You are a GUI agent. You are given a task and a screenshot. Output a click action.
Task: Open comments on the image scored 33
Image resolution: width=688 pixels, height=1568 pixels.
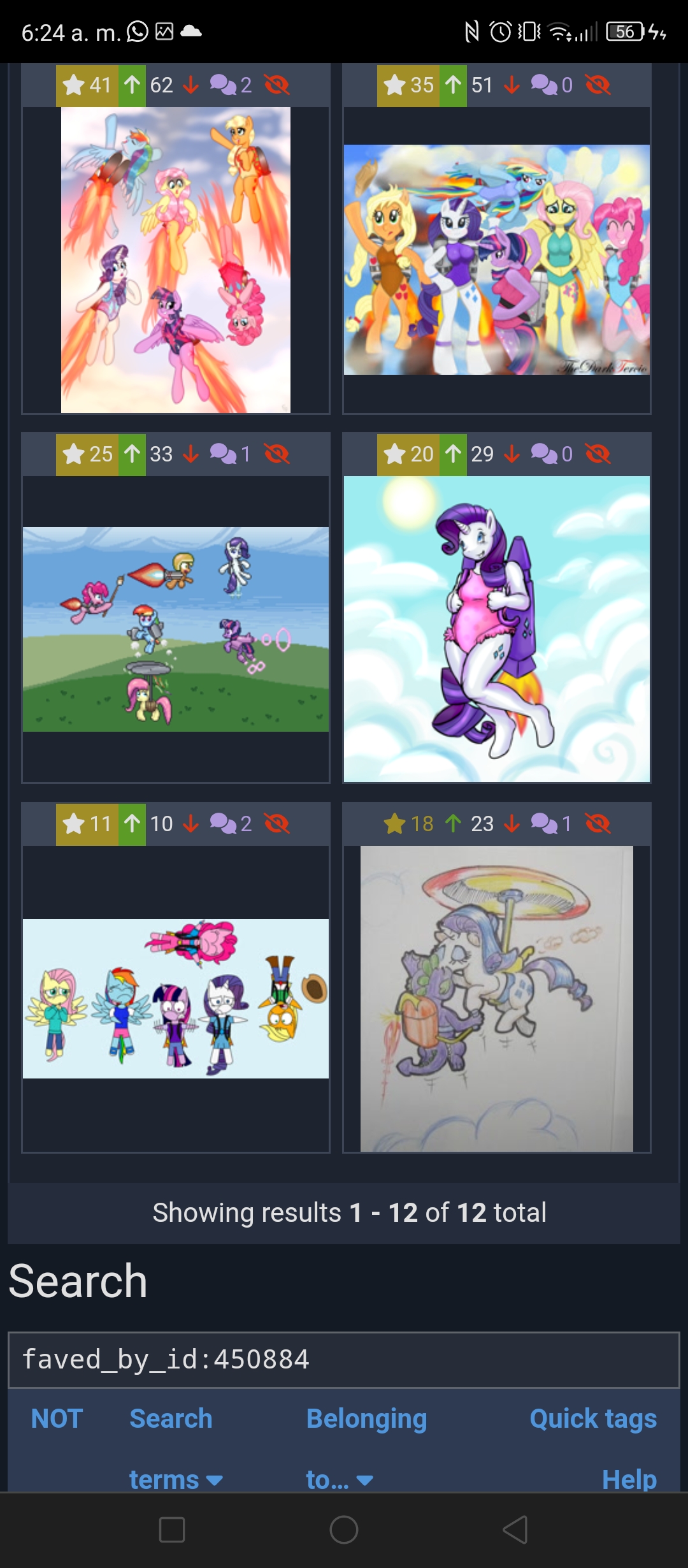[230, 454]
